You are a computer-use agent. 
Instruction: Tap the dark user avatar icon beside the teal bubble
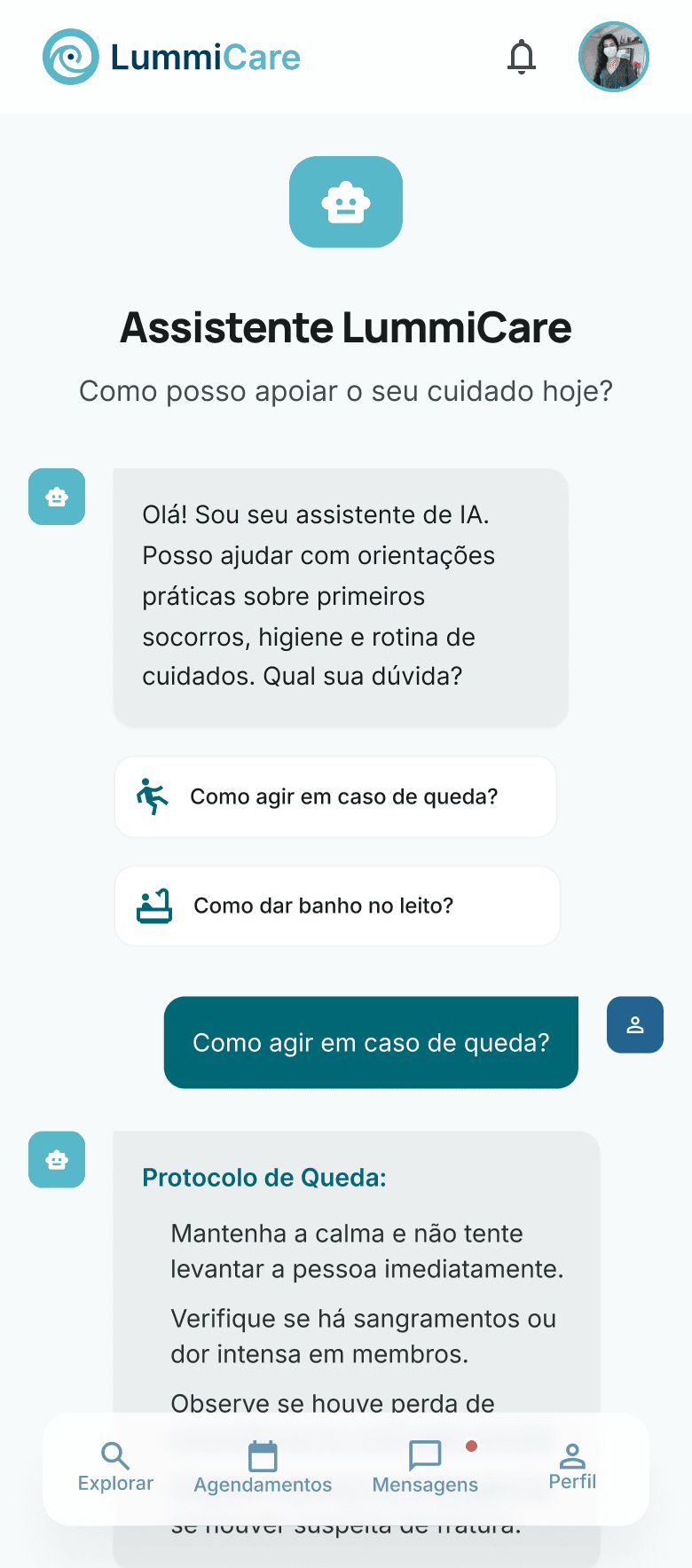[x=634, y=1024]
